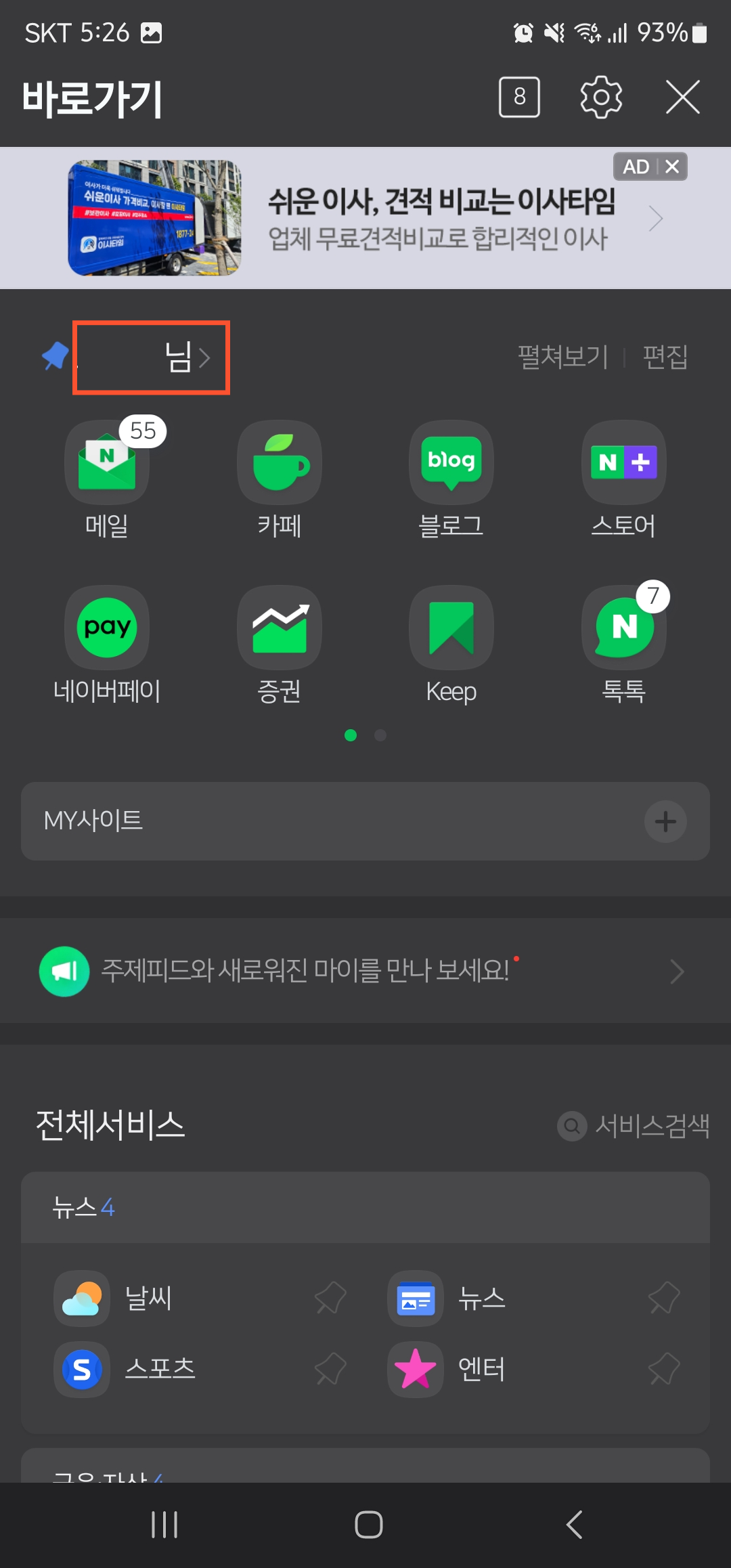Open the Naver Mail icon
This screenshot has height=1568, width=731.
(106, 462)
